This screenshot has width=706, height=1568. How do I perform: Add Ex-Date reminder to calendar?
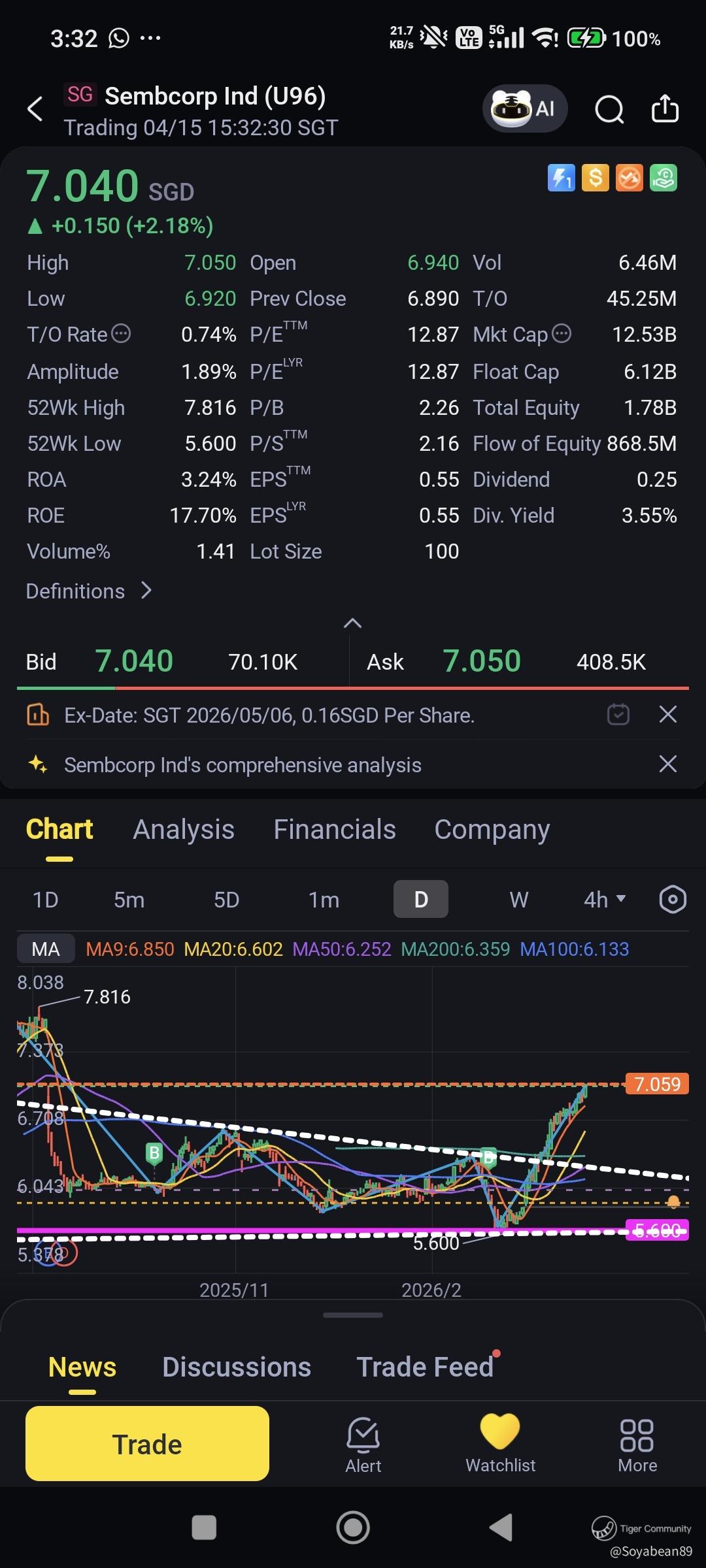point(618,715)
